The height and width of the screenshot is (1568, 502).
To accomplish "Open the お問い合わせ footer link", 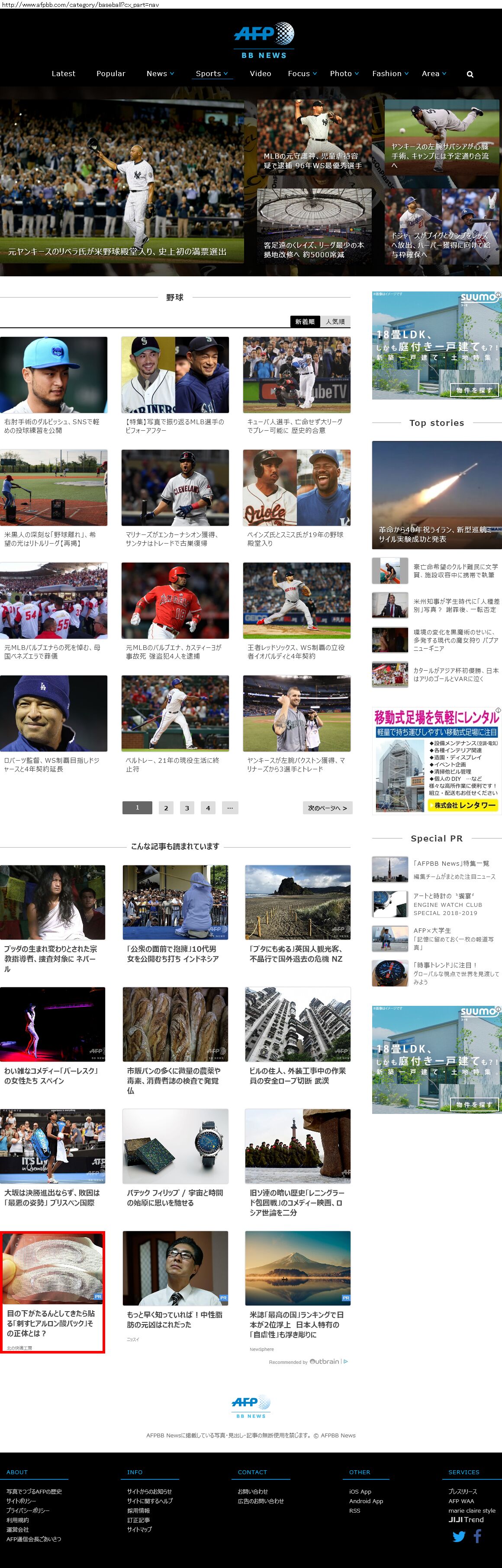I will [253, 1491].
